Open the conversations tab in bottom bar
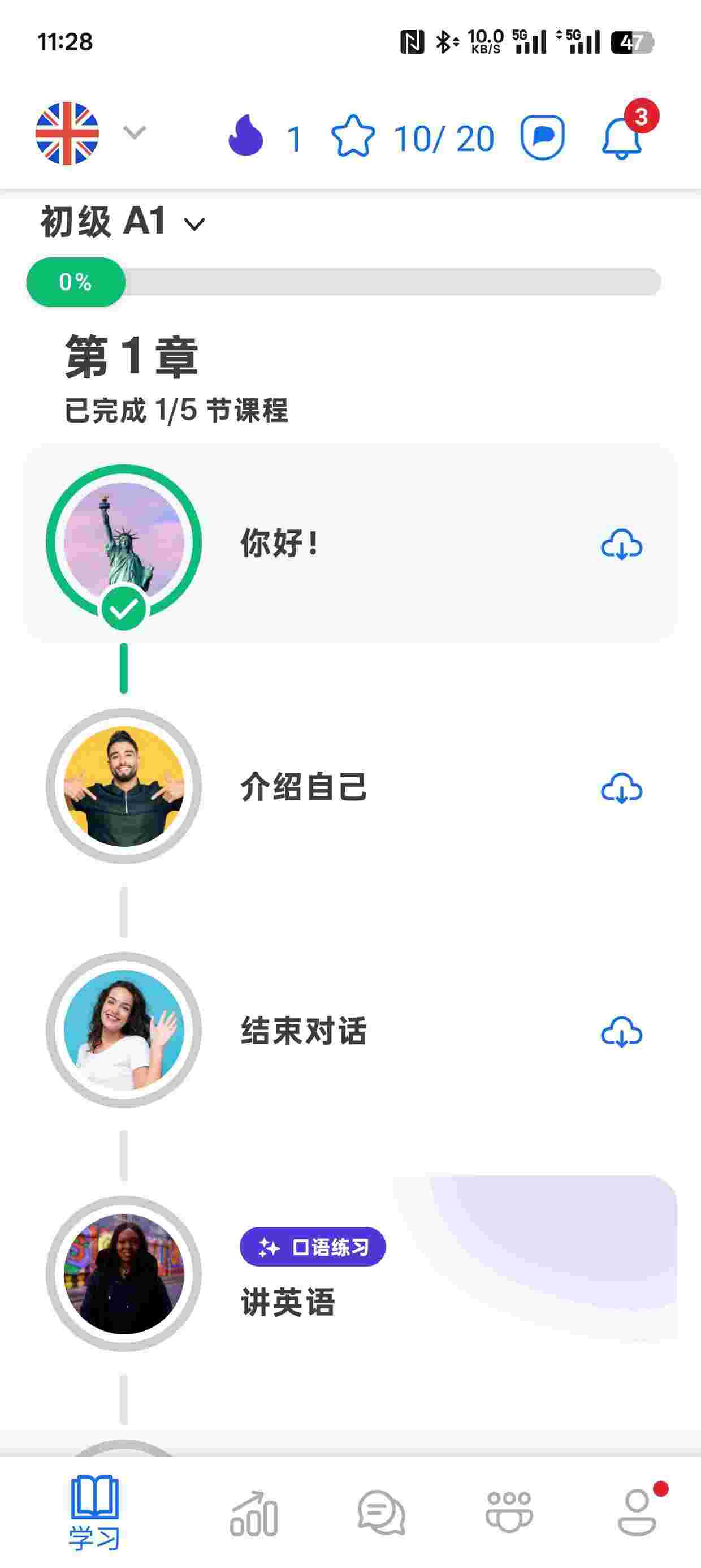This screenshot has width=701, height=1568. [x=382, y=1513]
